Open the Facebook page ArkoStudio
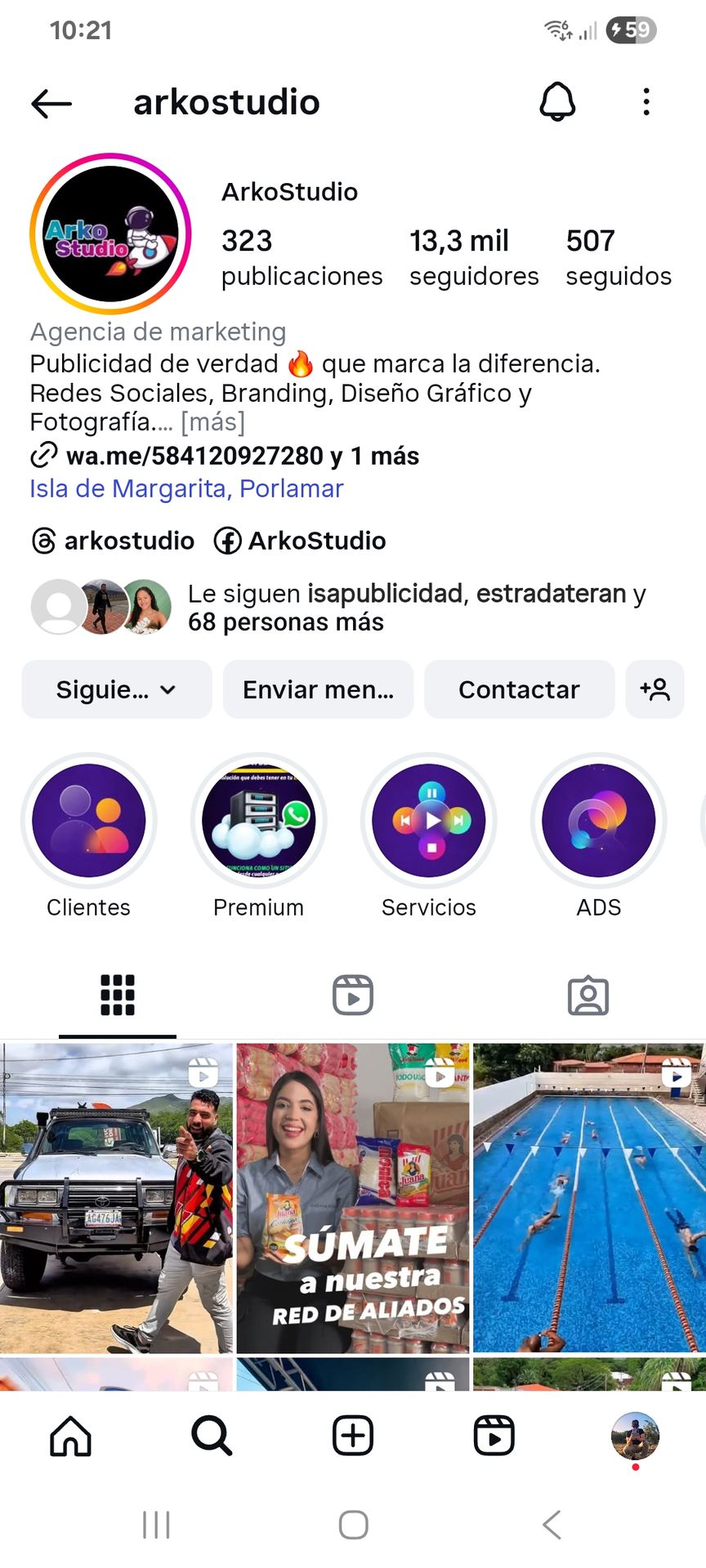 301,541
